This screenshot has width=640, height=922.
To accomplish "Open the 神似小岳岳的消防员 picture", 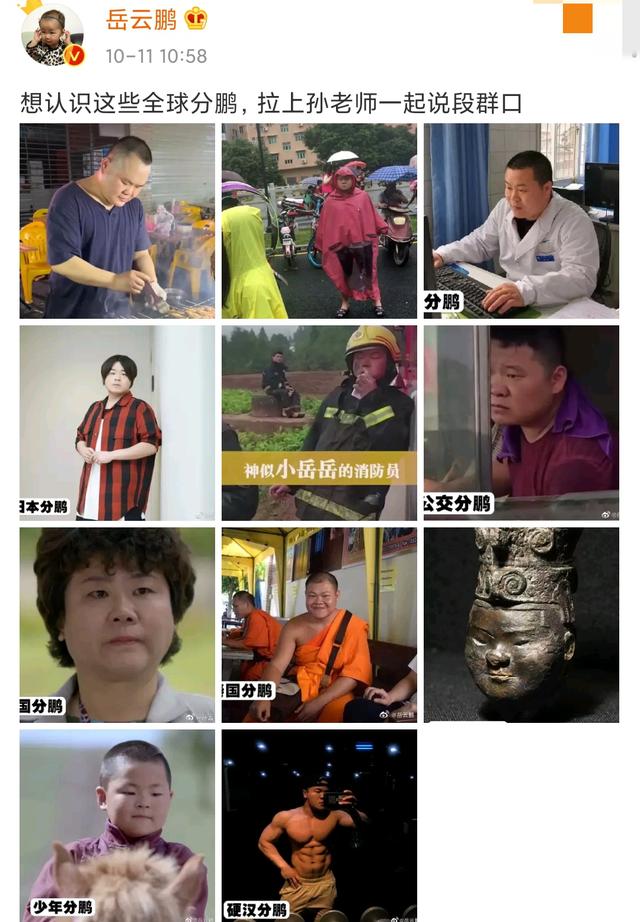I will (319, 422).
